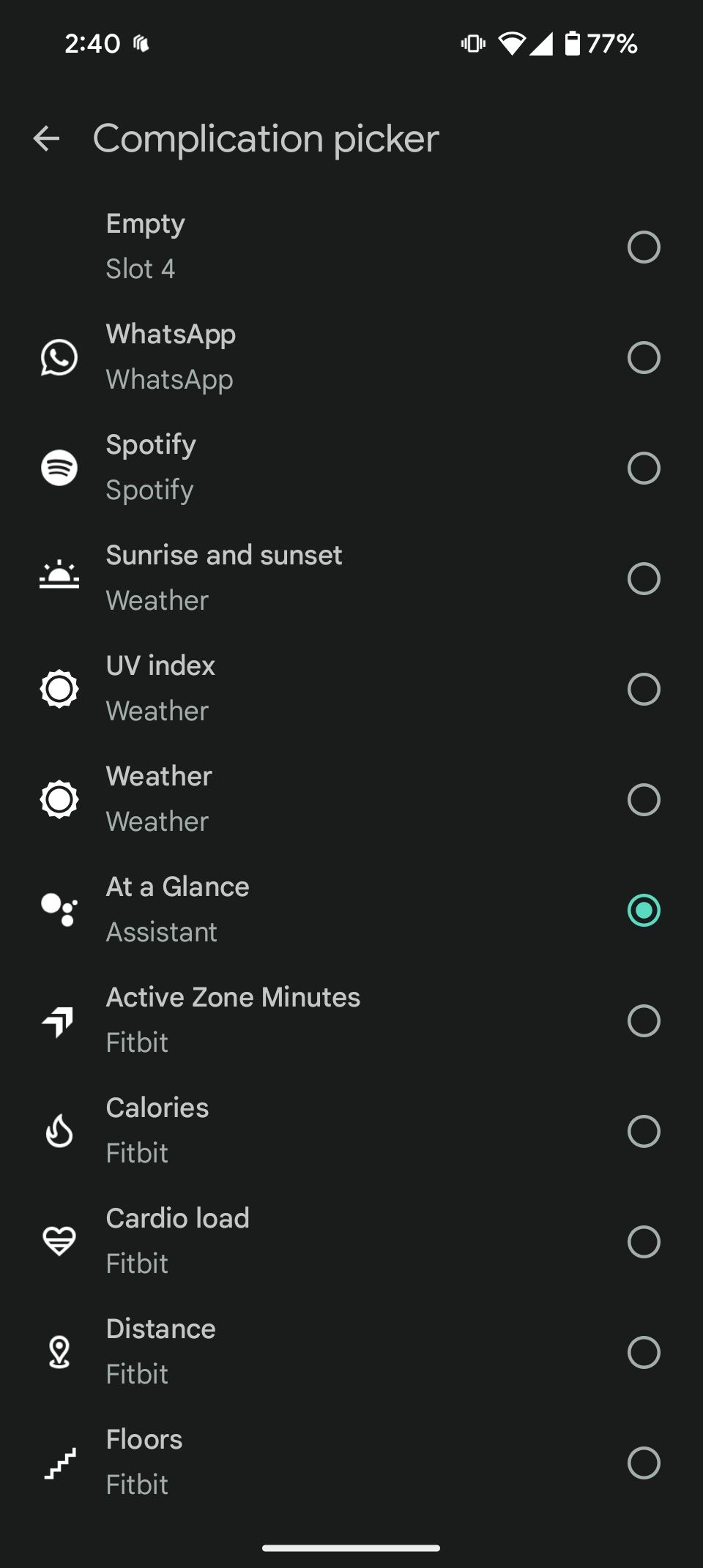Tap the Floors stairs icon
The height and width of the screenshot is (1568, 703).
[59, 1462]
